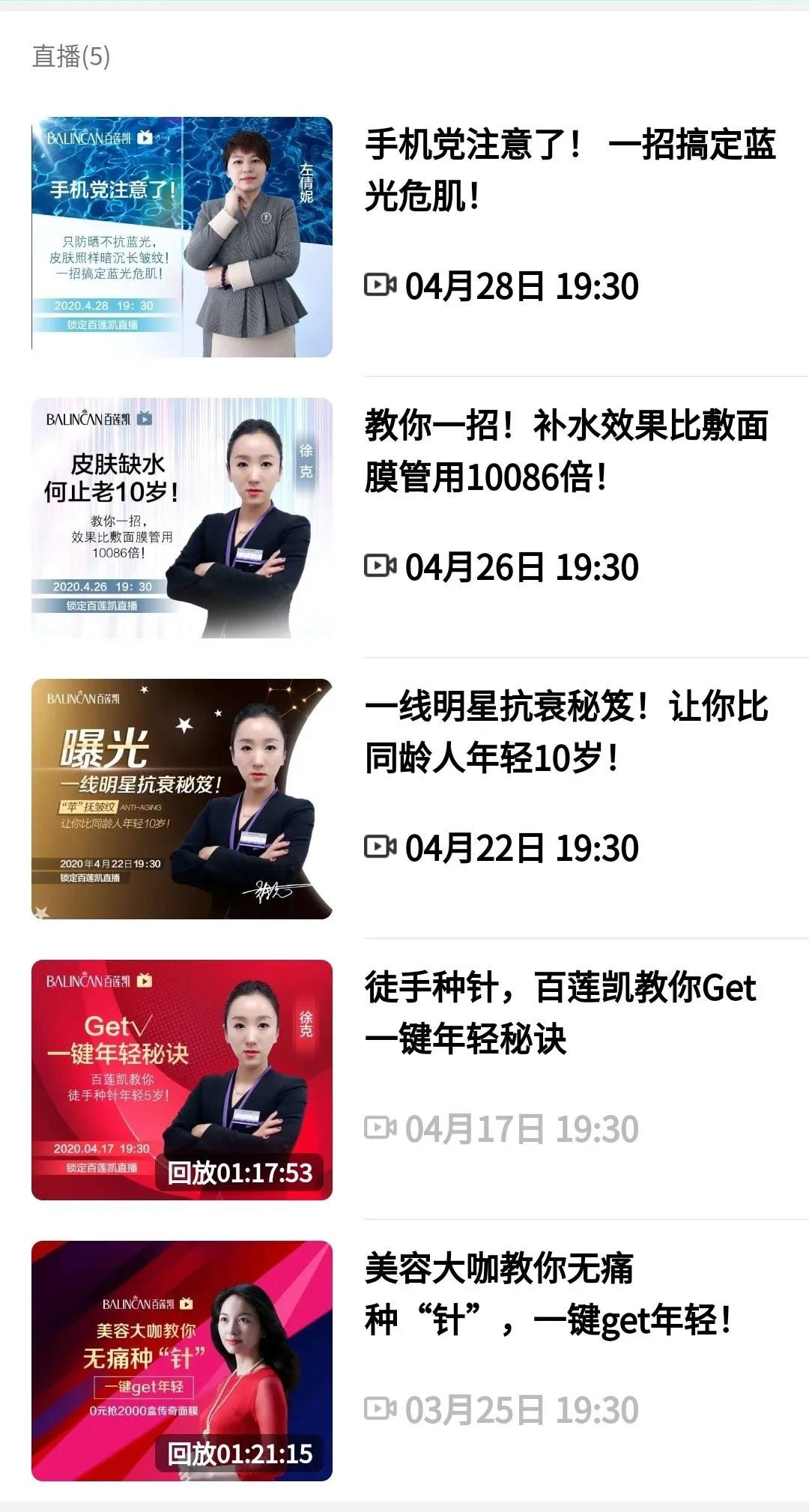Screen dimensions: 809x1512
Task: Play the 03月25日 美容大咖 replay
Action: tap(182, 1361)
